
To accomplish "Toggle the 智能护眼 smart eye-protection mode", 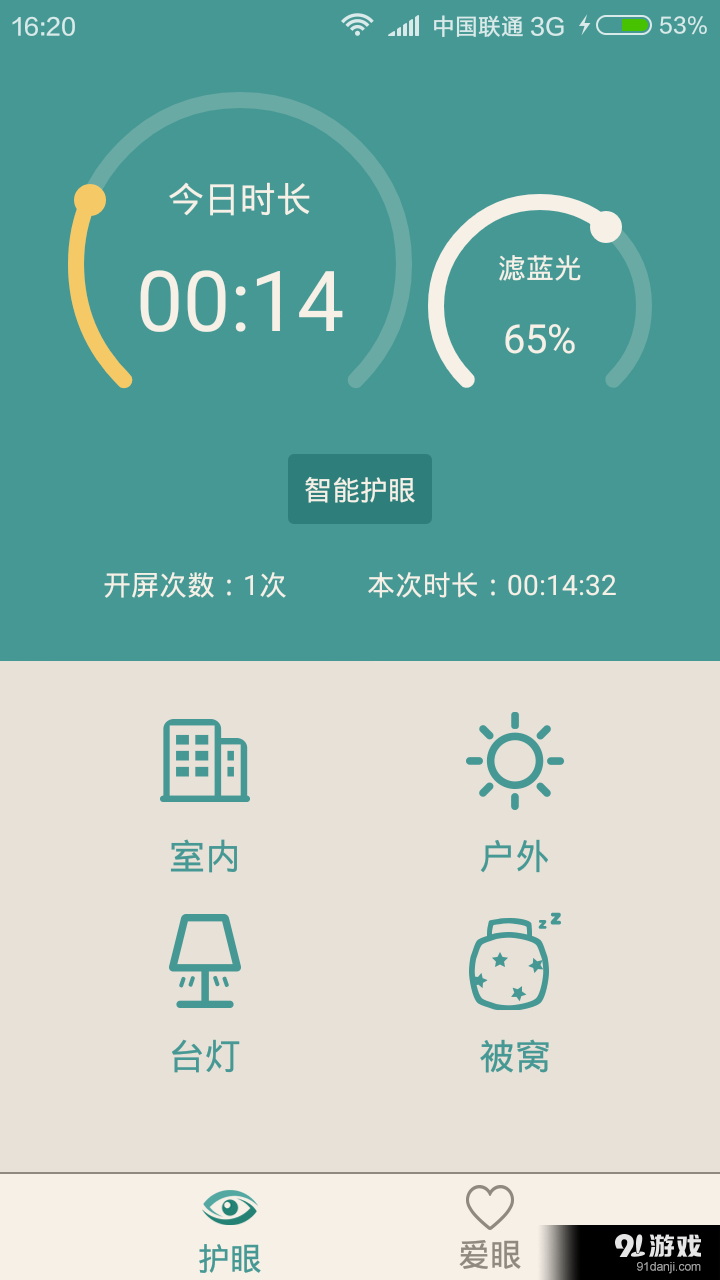I will pos(359,488).
